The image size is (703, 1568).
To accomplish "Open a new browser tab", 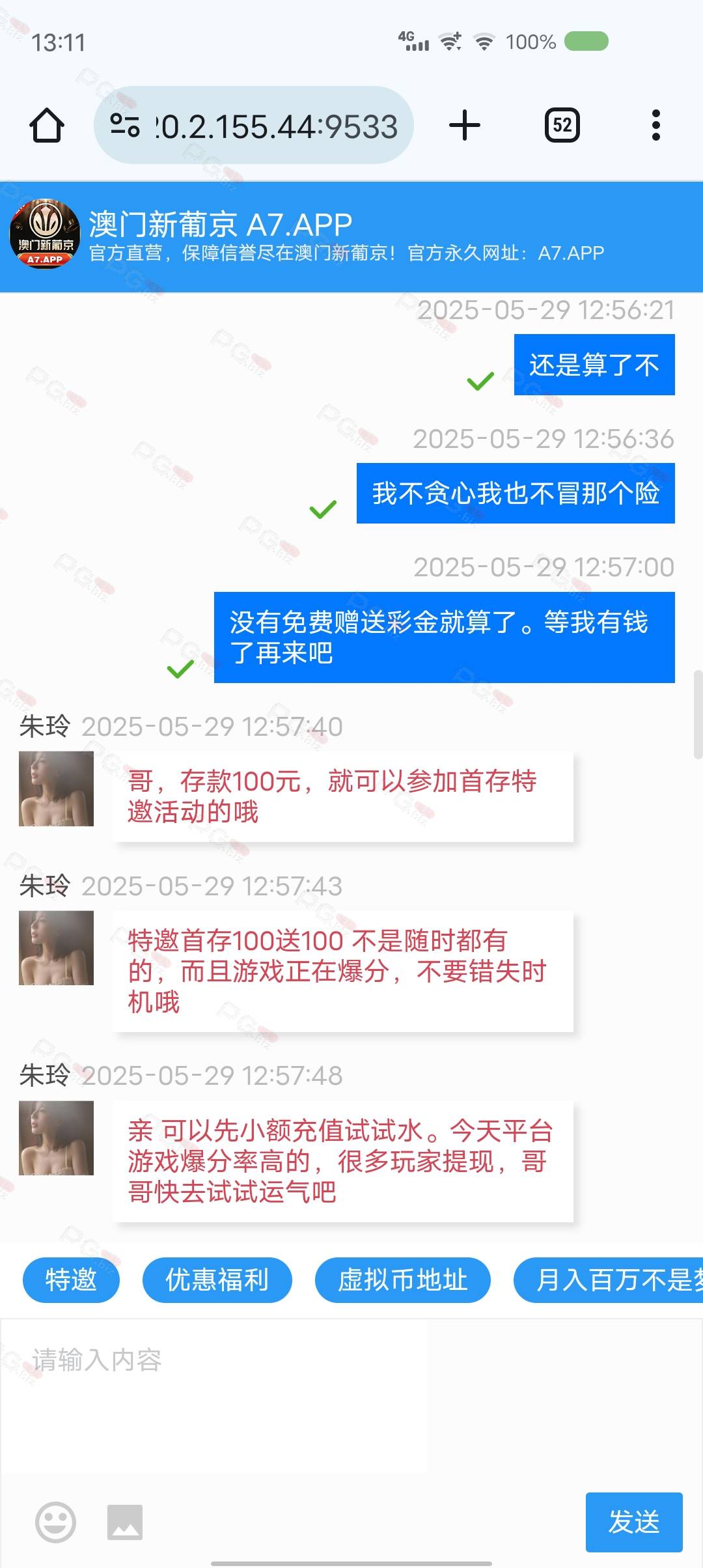I will pyautogui.click(x=465, y=125).
